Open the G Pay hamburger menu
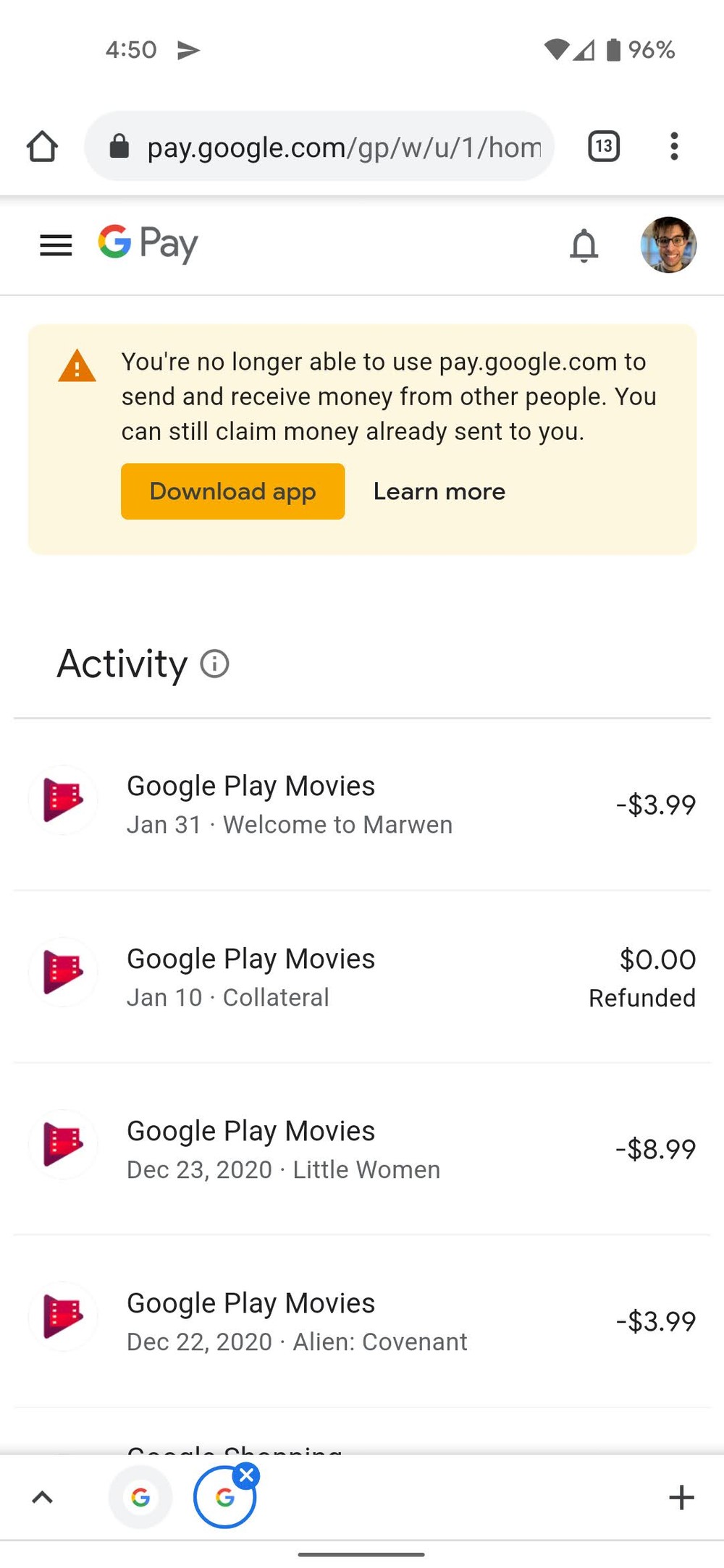This screenshot has height=1568, width=724. (x=56, y=245)
